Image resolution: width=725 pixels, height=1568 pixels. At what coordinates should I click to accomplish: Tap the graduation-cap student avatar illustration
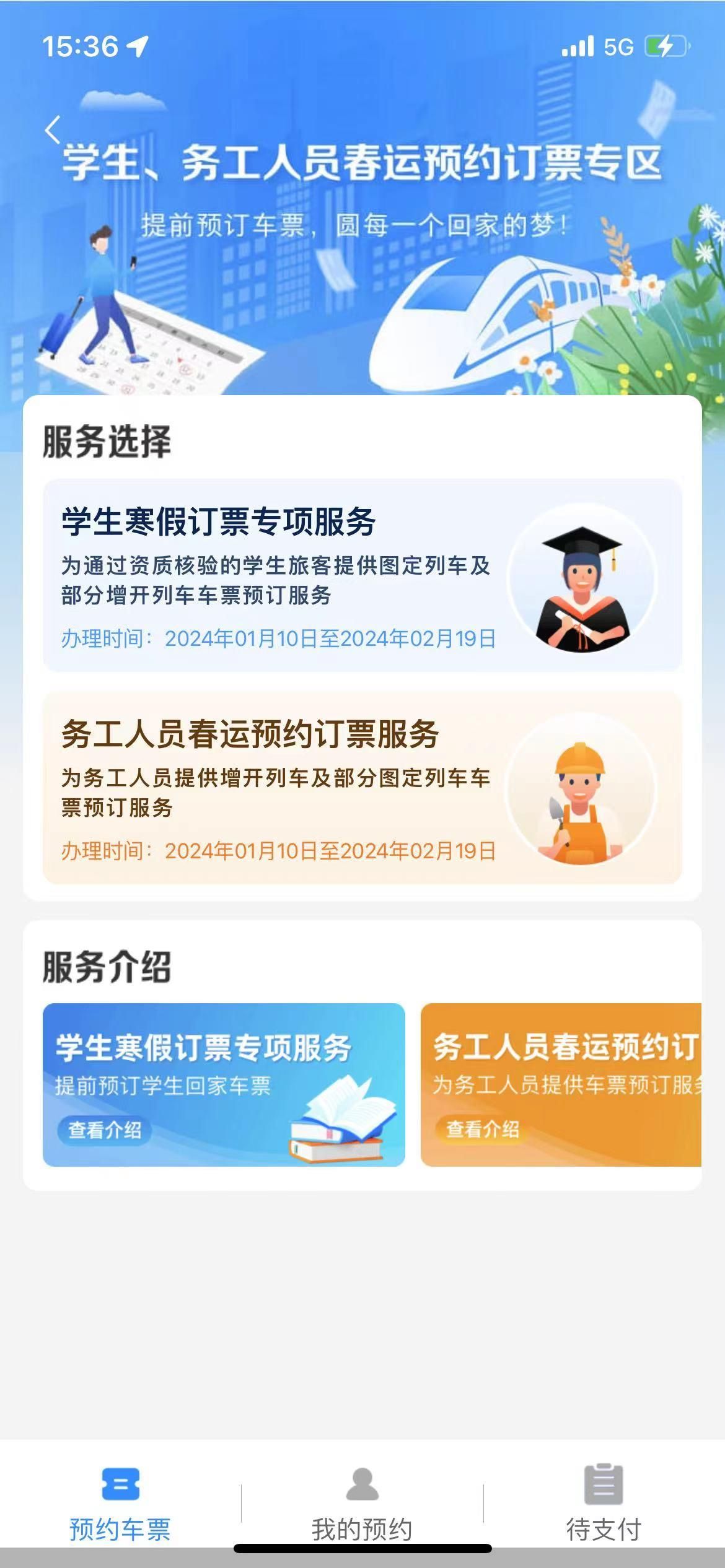coord(581,585)
